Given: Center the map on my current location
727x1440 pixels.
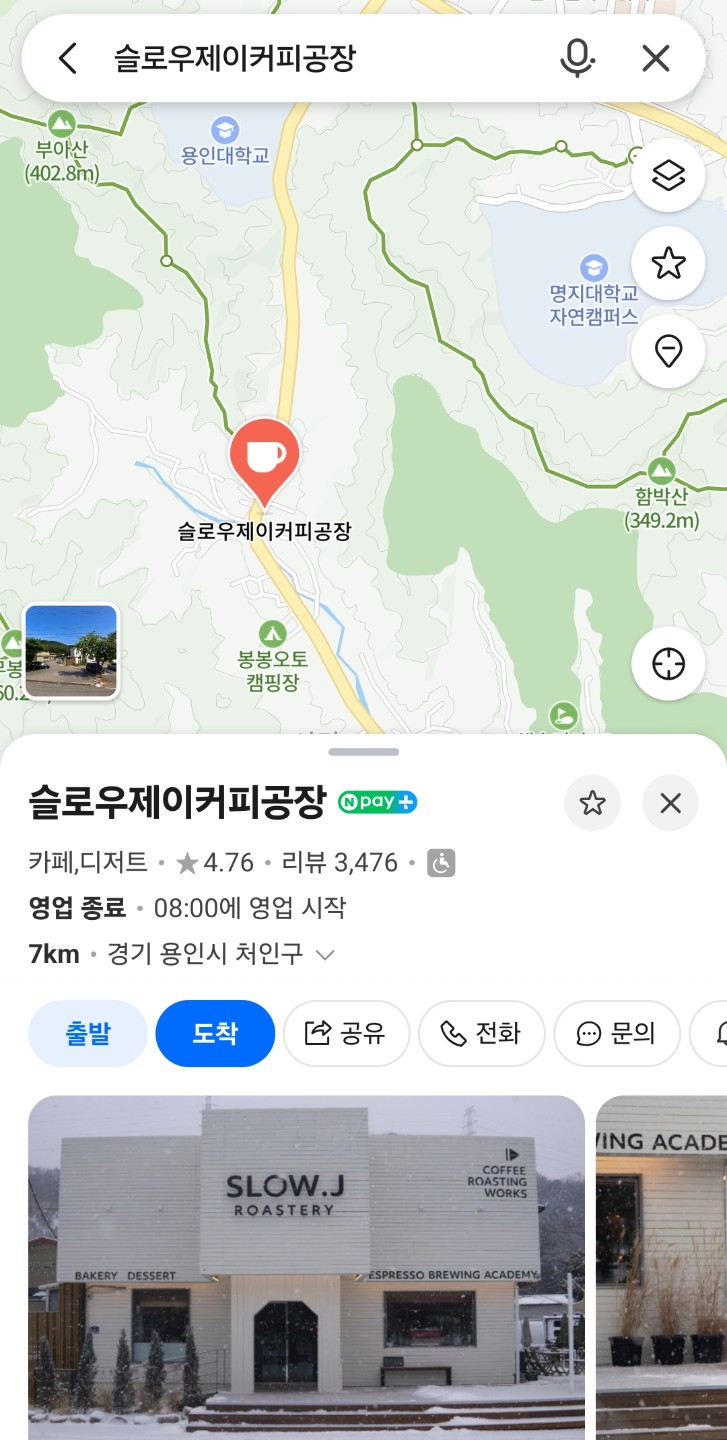Looking at the screenshot, I should [x=668, y=664].
